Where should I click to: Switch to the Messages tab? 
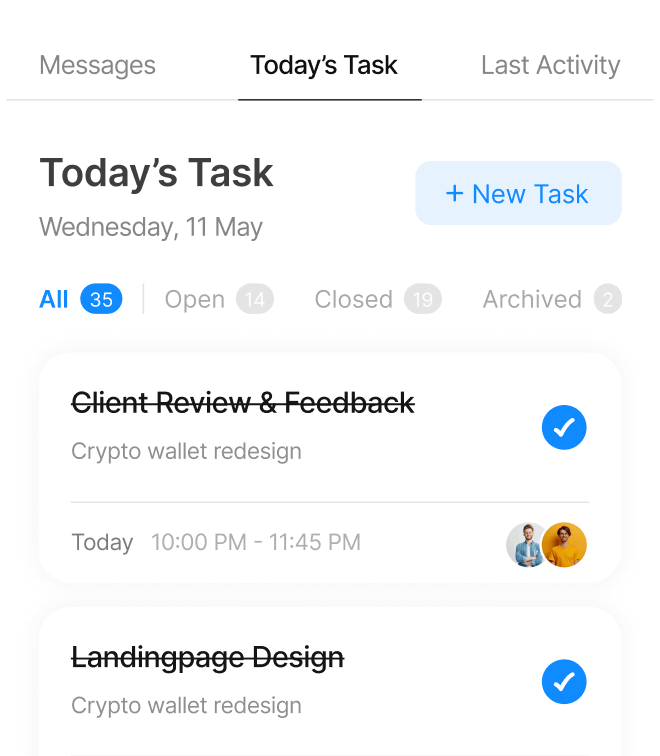click(x=97, y=66)
